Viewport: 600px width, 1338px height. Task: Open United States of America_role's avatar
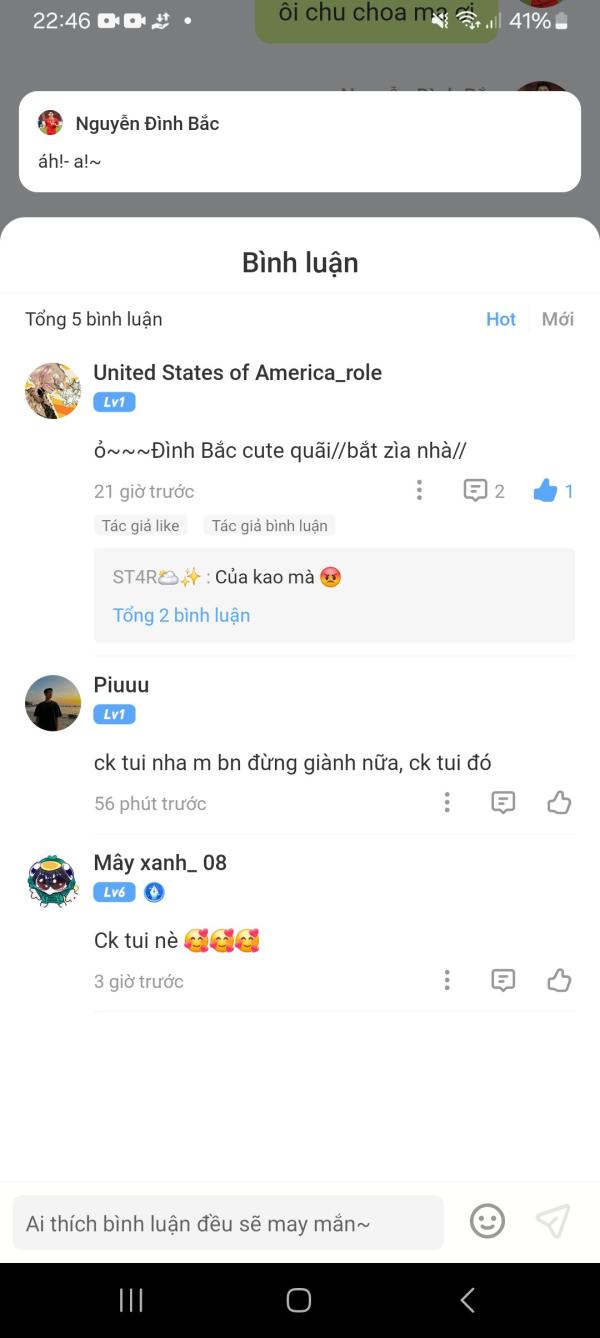click(x=53, y=390)
